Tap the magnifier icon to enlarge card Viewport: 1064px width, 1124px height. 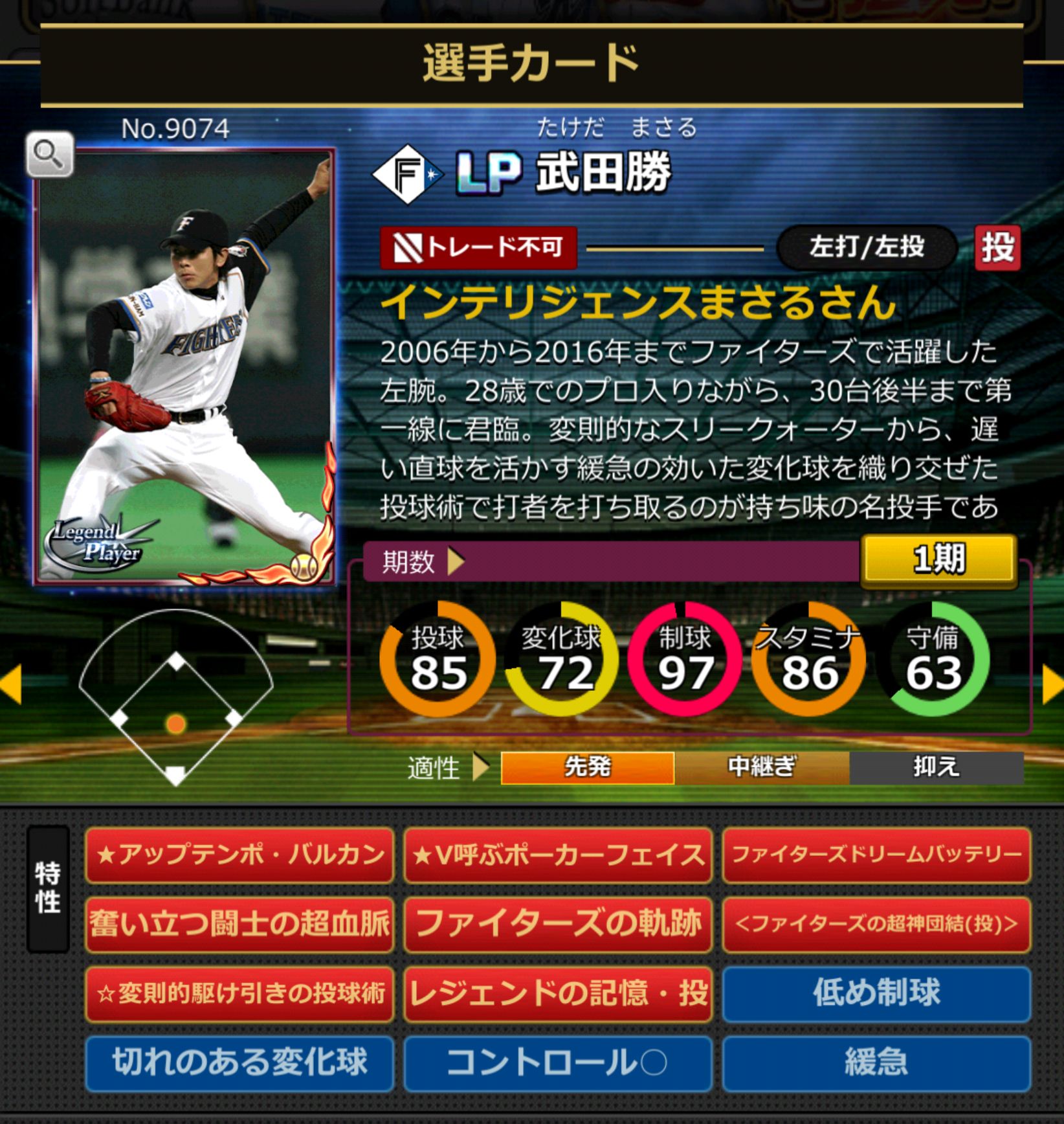49,155
